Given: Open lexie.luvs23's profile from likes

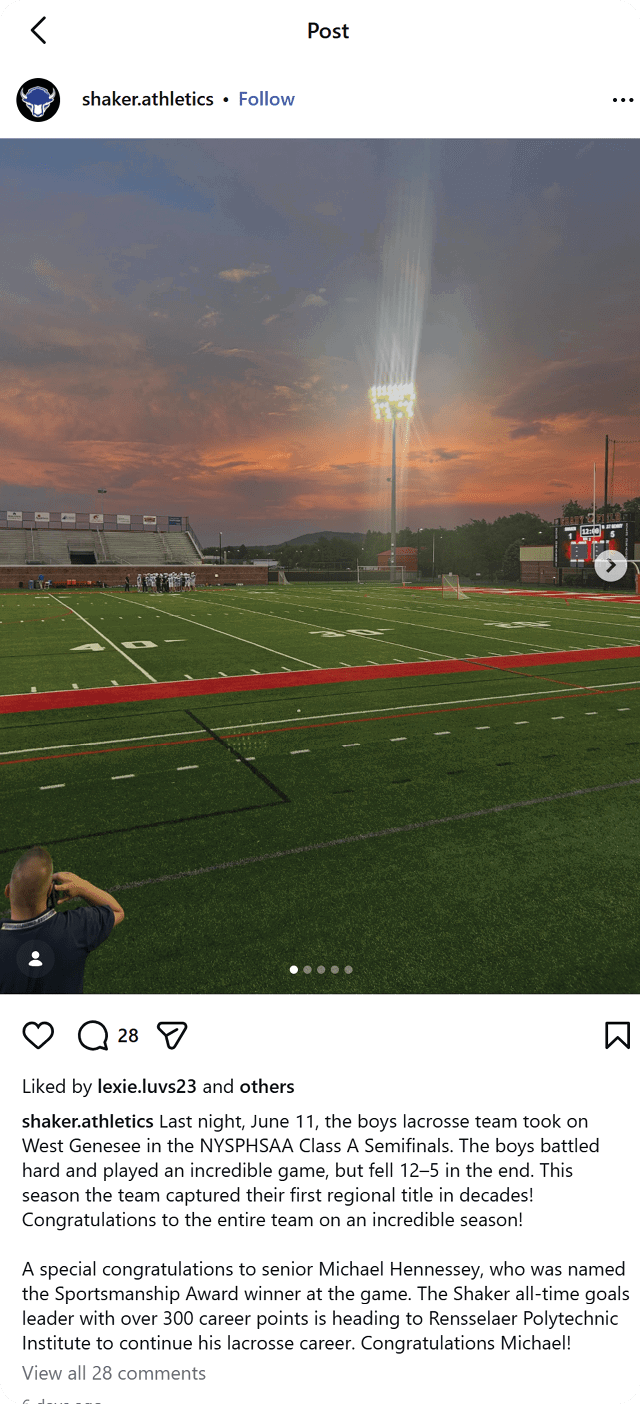Looking at the screenshot, I should click(x=147, y=1087).
